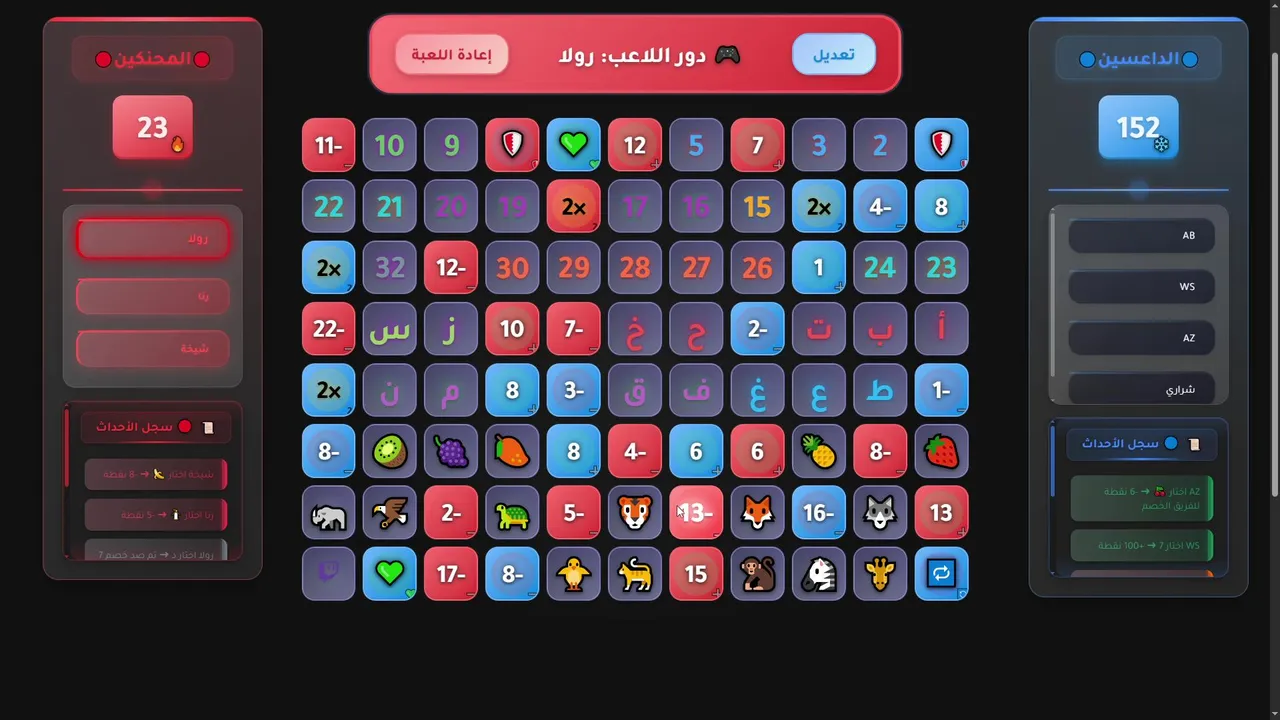
Task: Pick the letter ط tile
Action: [x=880, y=390]
